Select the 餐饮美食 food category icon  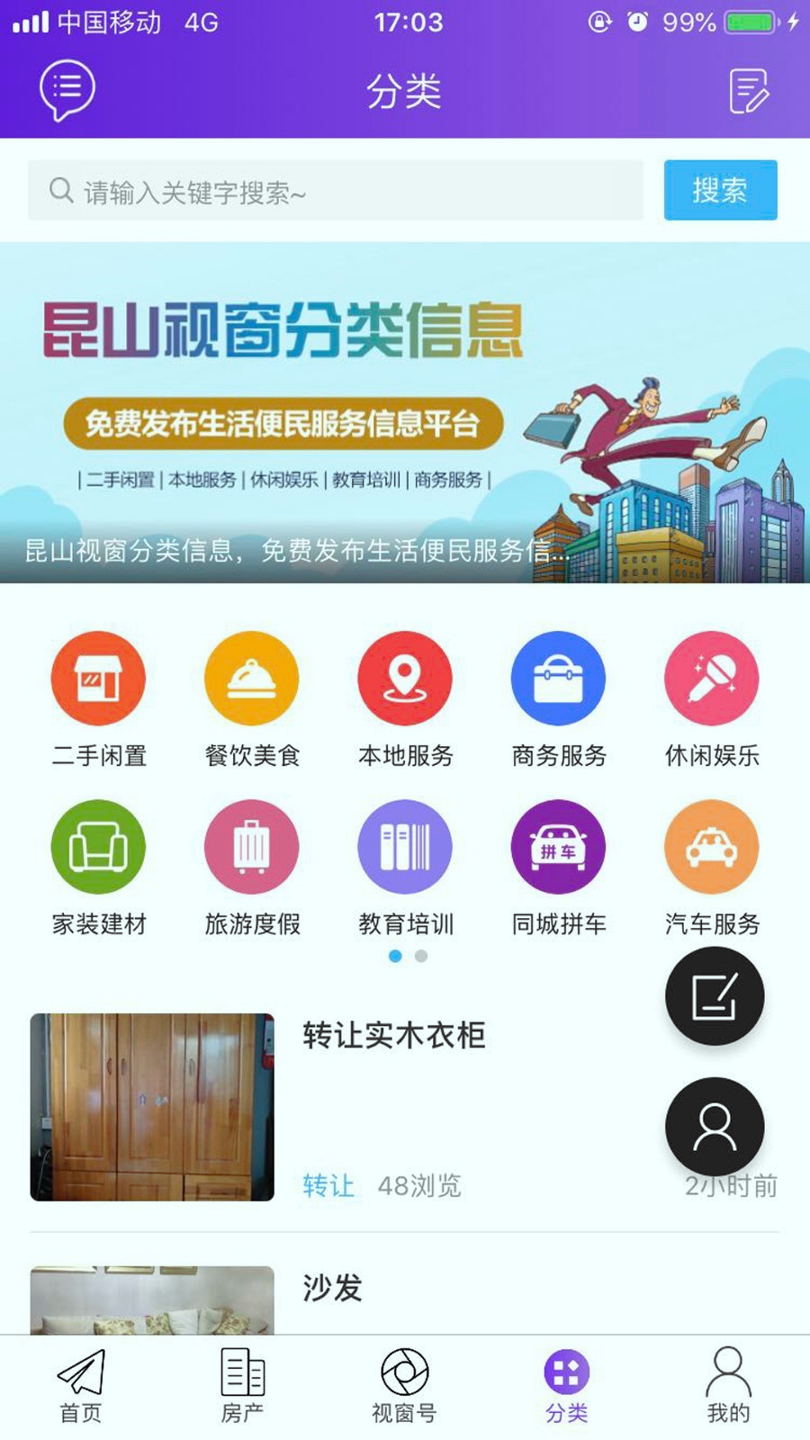(251, 677)
